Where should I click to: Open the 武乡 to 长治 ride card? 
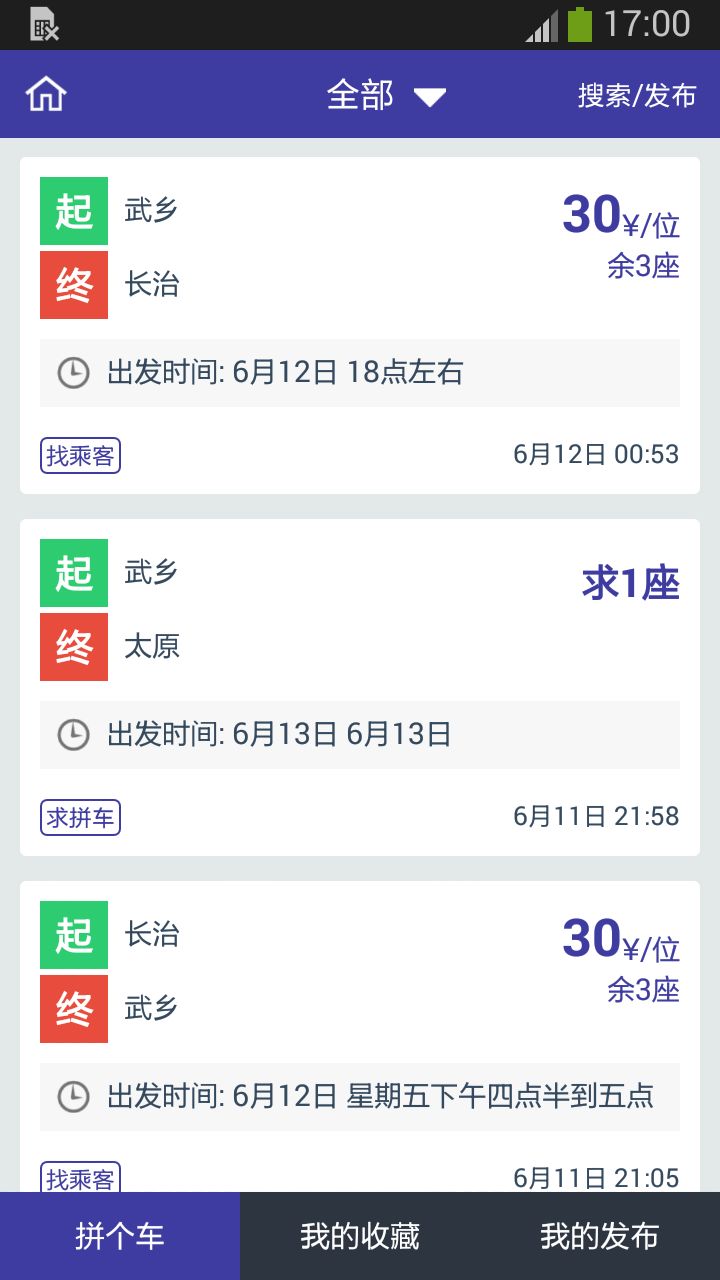point(360,325)
